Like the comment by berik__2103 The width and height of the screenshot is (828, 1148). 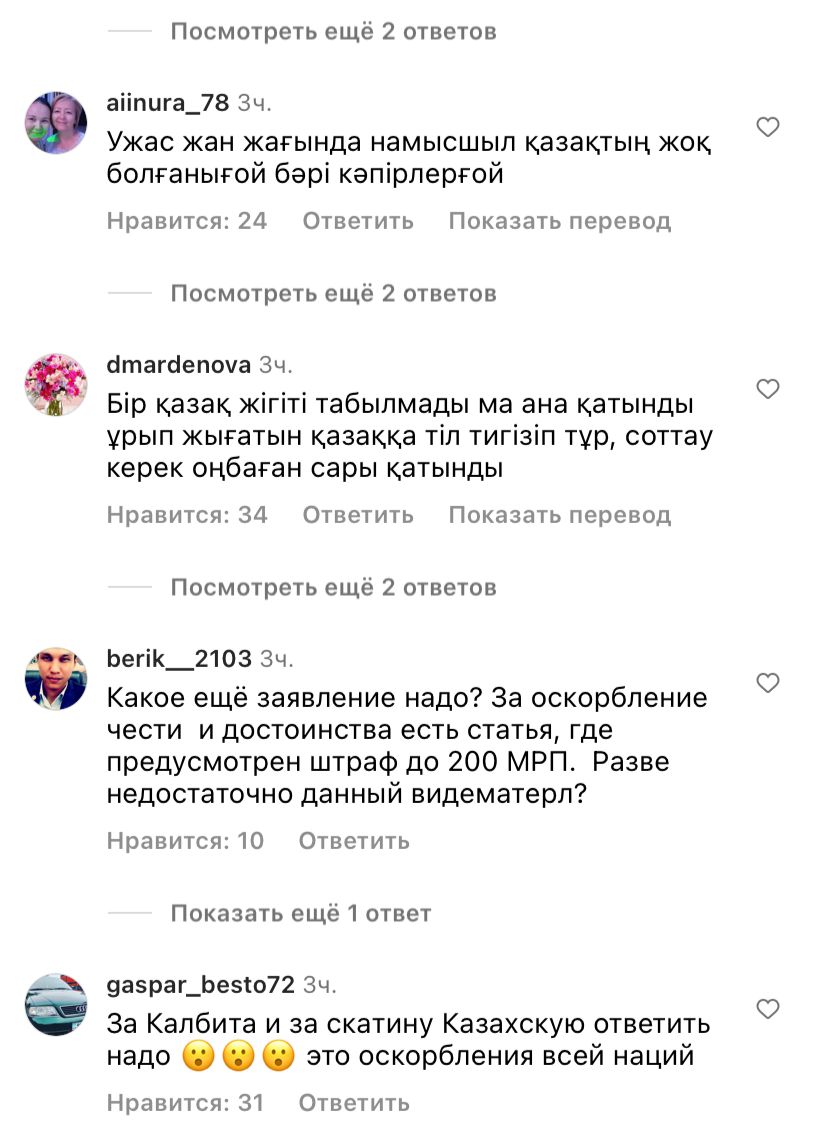click(768, 683)
